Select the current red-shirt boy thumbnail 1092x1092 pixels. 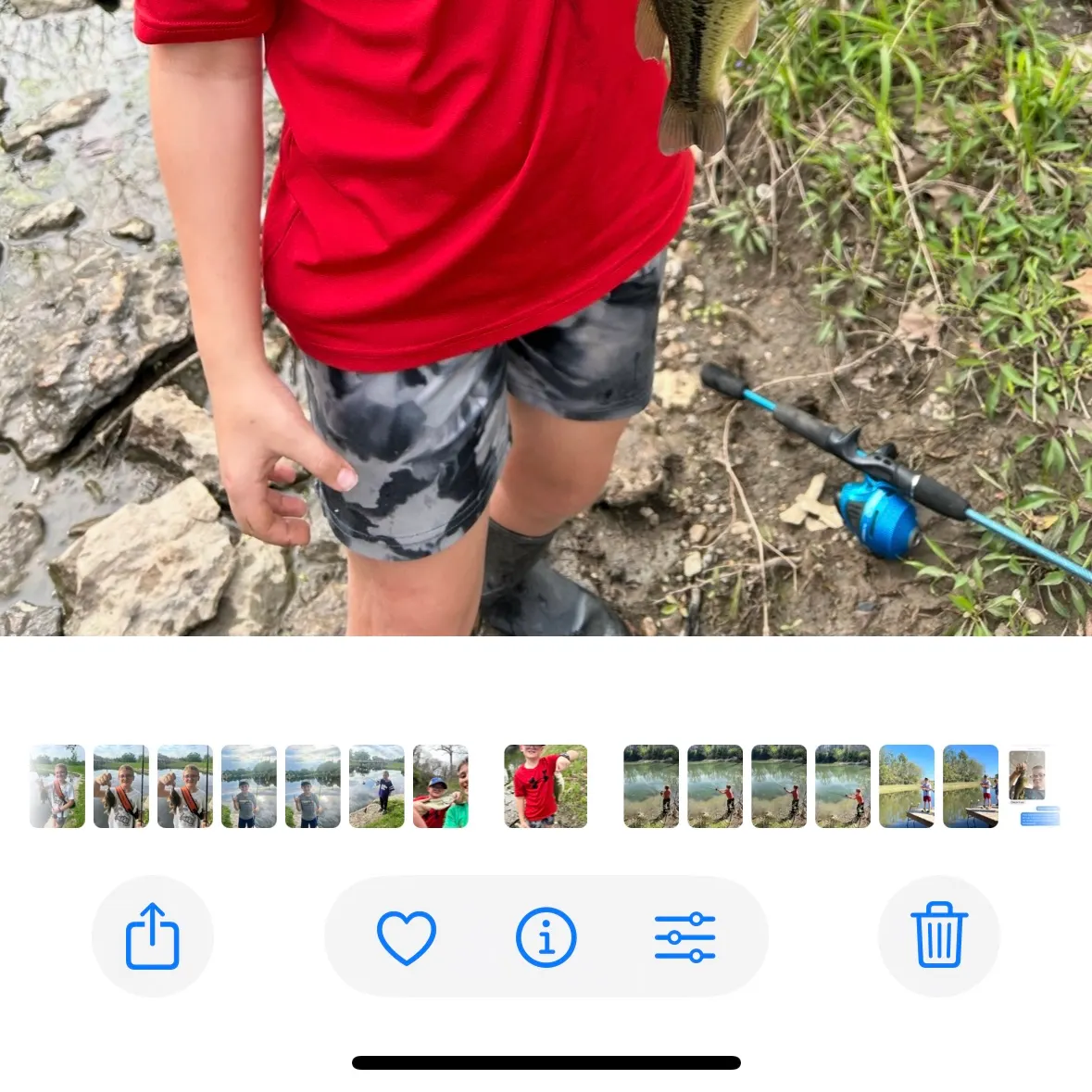[546, 785]
